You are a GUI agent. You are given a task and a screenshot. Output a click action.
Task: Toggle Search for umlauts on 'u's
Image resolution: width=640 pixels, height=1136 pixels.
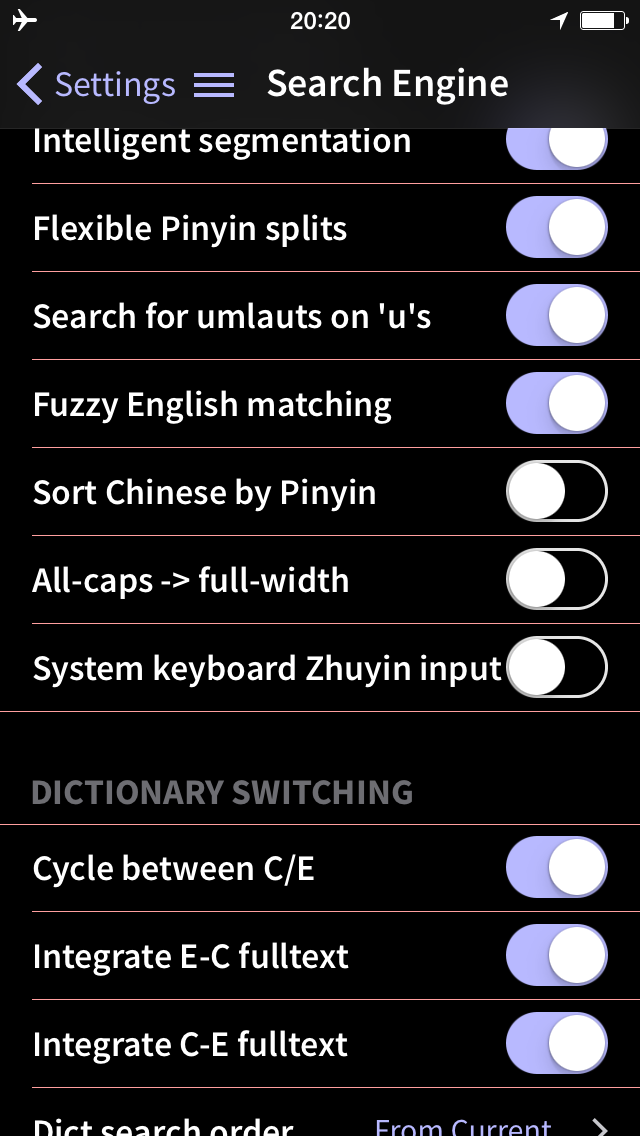tap(557, 315)
